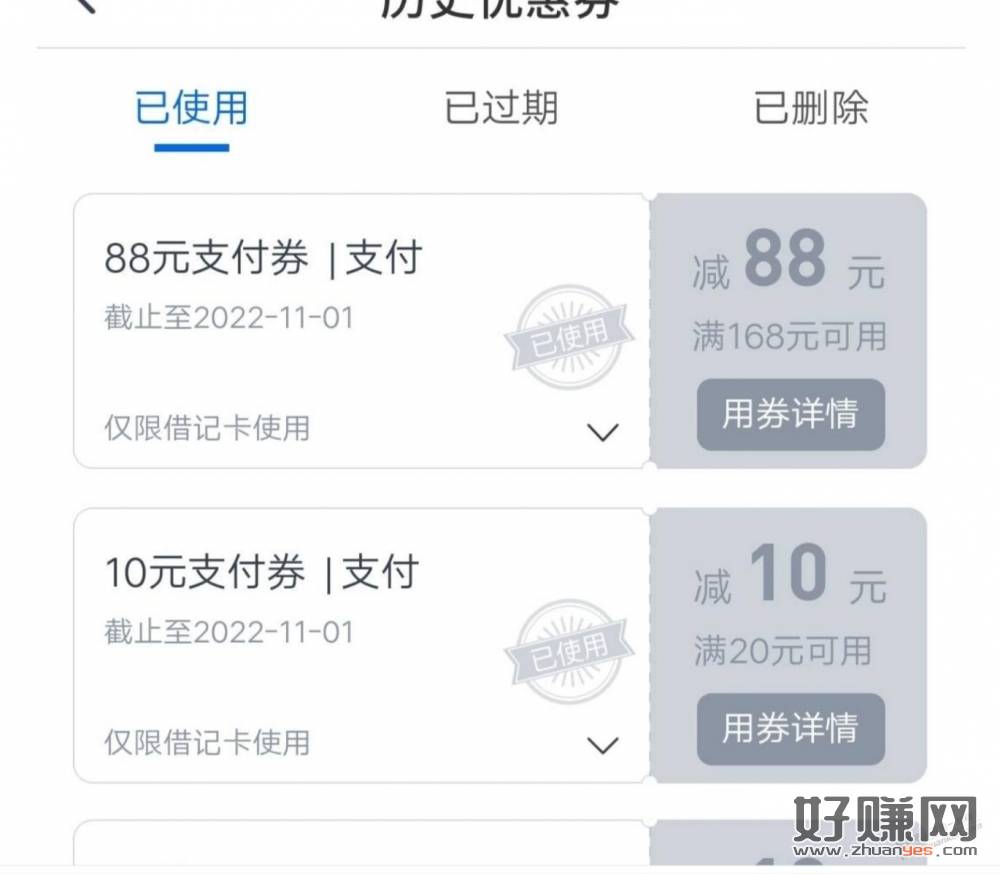Switch to the 已过期 tab
The width and height of the screenshot is (1000, 874).
tap(500, 108)
